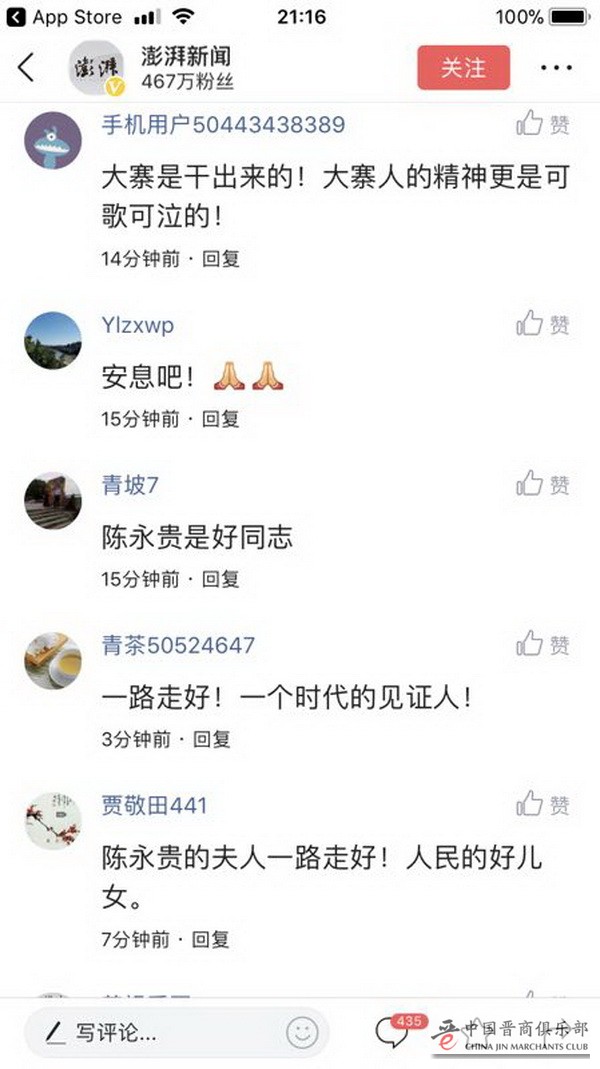Go back using the top-left arrow
Image resolution: width=600 pixels, height=1069 pixels.
(x=26, y=67)
